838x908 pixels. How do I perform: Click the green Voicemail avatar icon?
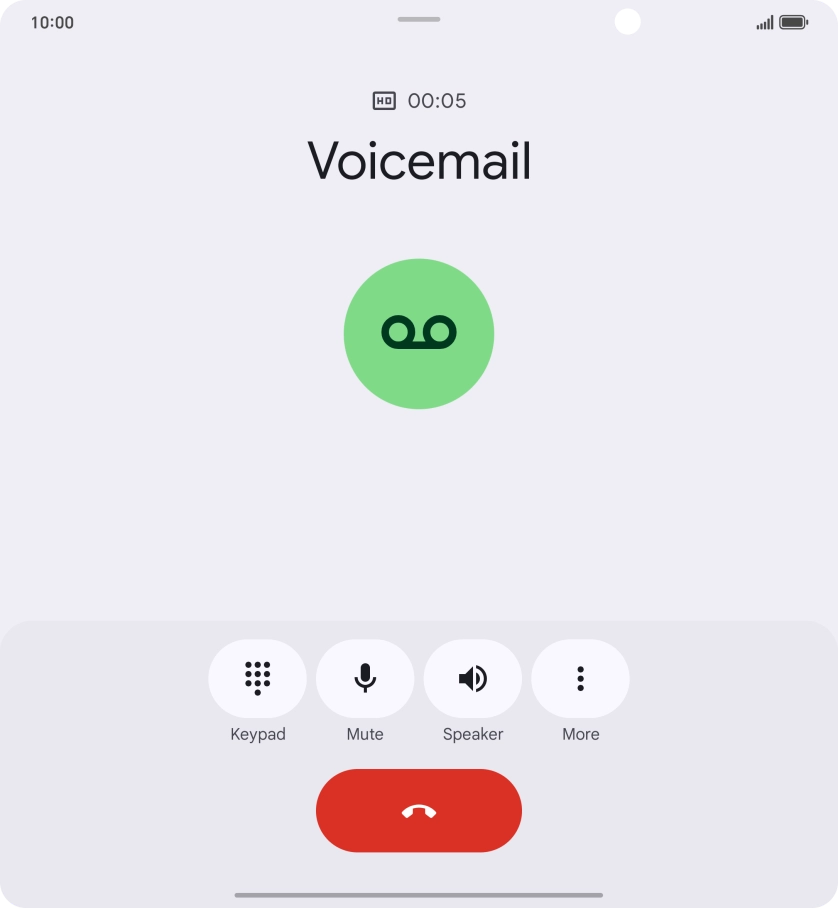point(419,333)
